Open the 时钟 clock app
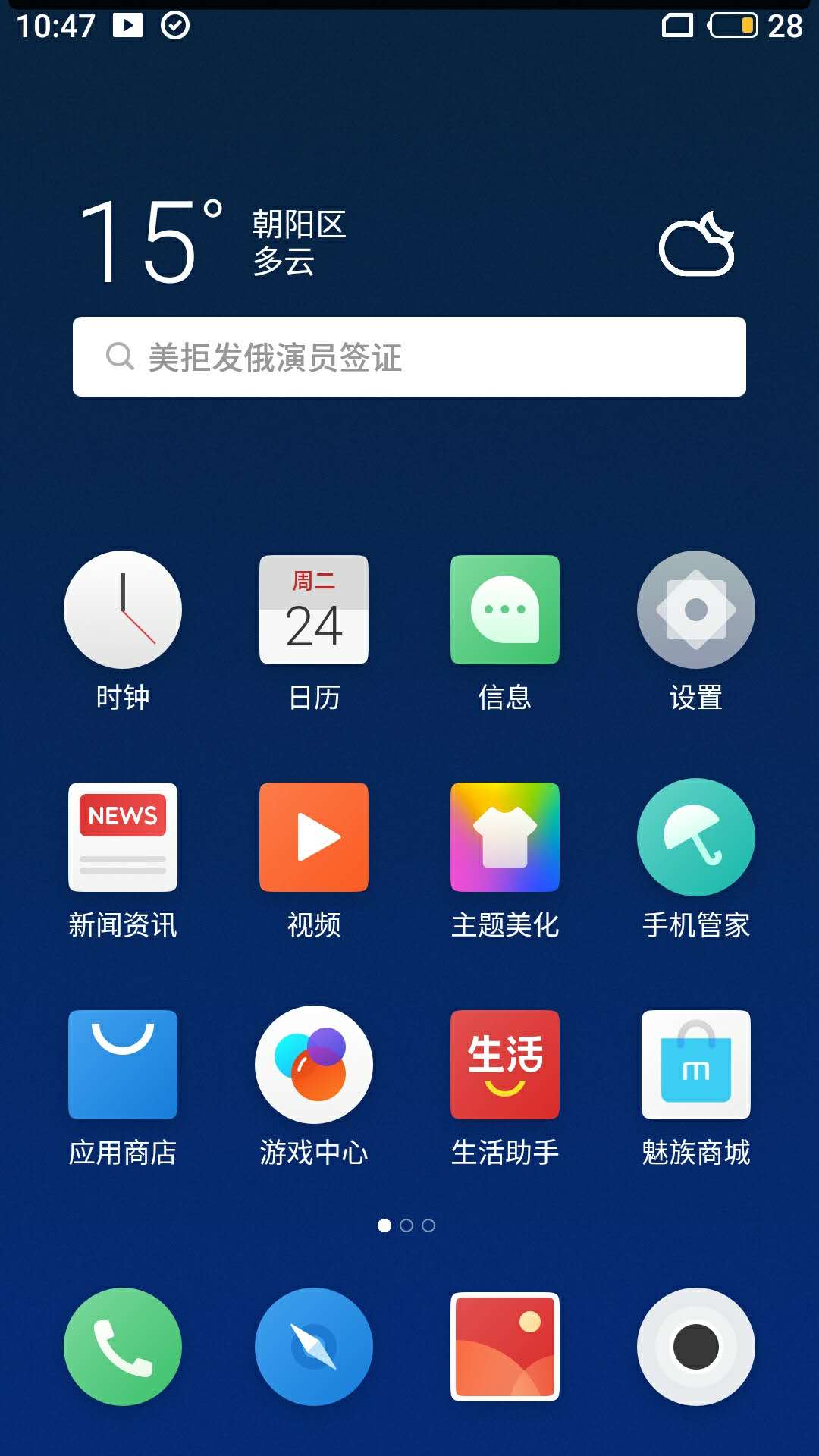Image resolution: width=819 pixels, height=1456 pixels. click(123, 610)
